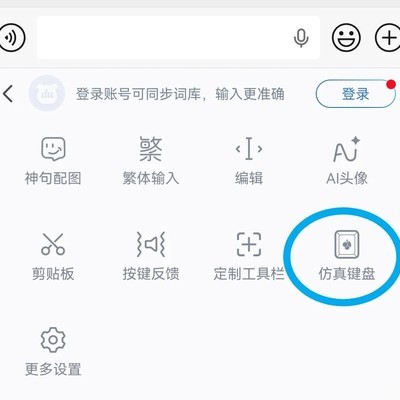400x400 pixels.
Task: Open 定制工具栏 toolbar customization
Action: 249,257
